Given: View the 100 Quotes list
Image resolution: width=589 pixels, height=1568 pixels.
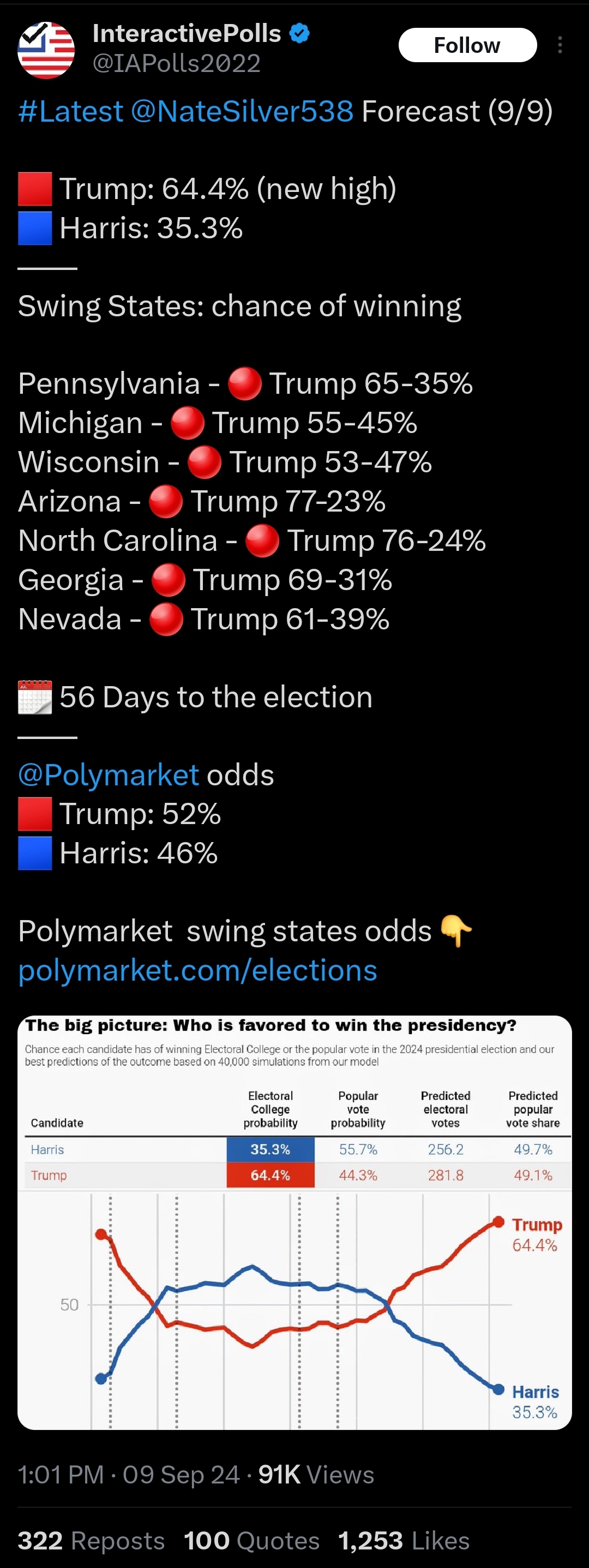Looking at the screenshot, I should pyautogui.click(x=251, y=1541).
